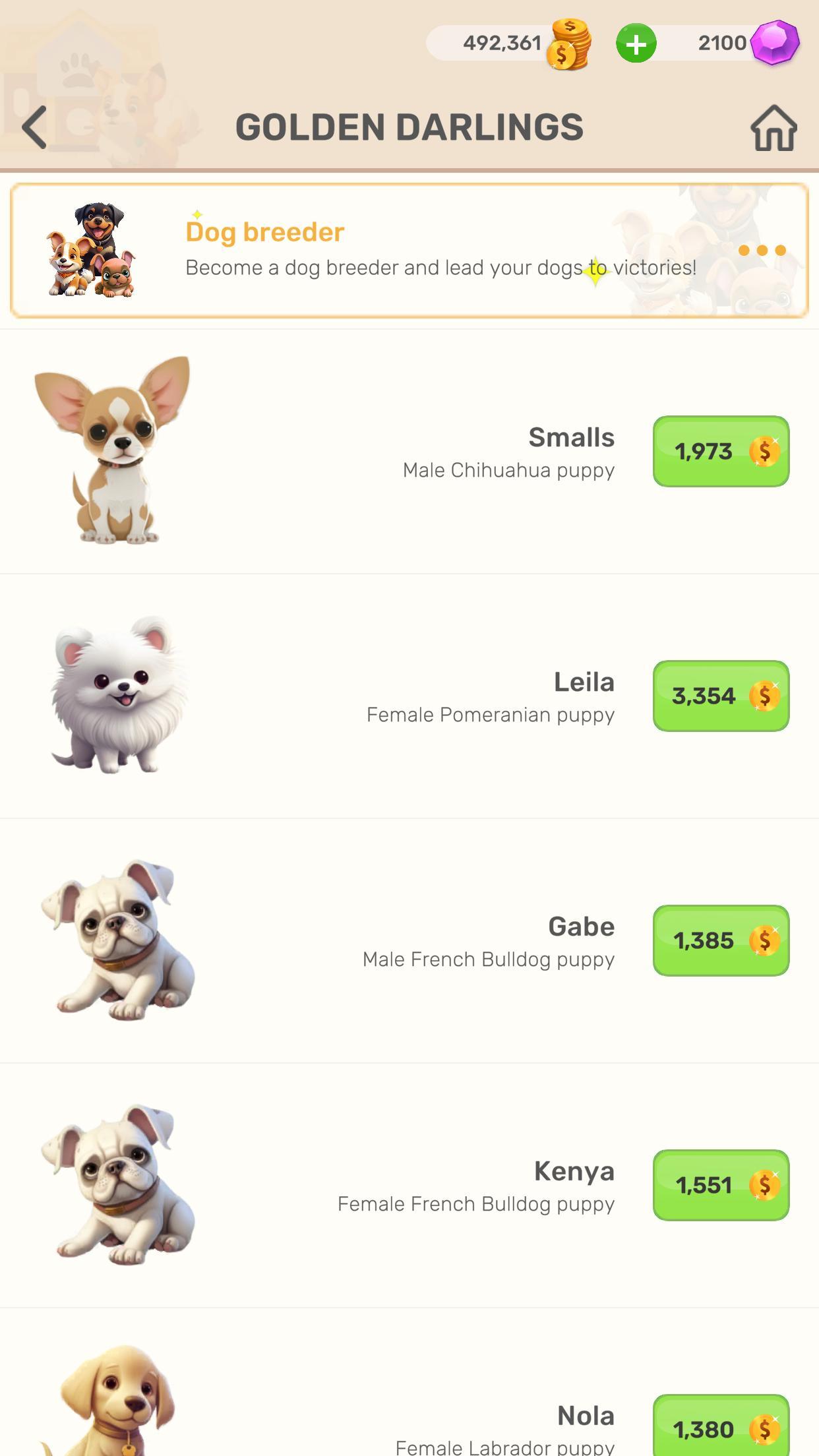This screenshot has height=1456, width=819.
Task: Buy Gabe for 1,385 coins
Action: click(x=721, y=940)
